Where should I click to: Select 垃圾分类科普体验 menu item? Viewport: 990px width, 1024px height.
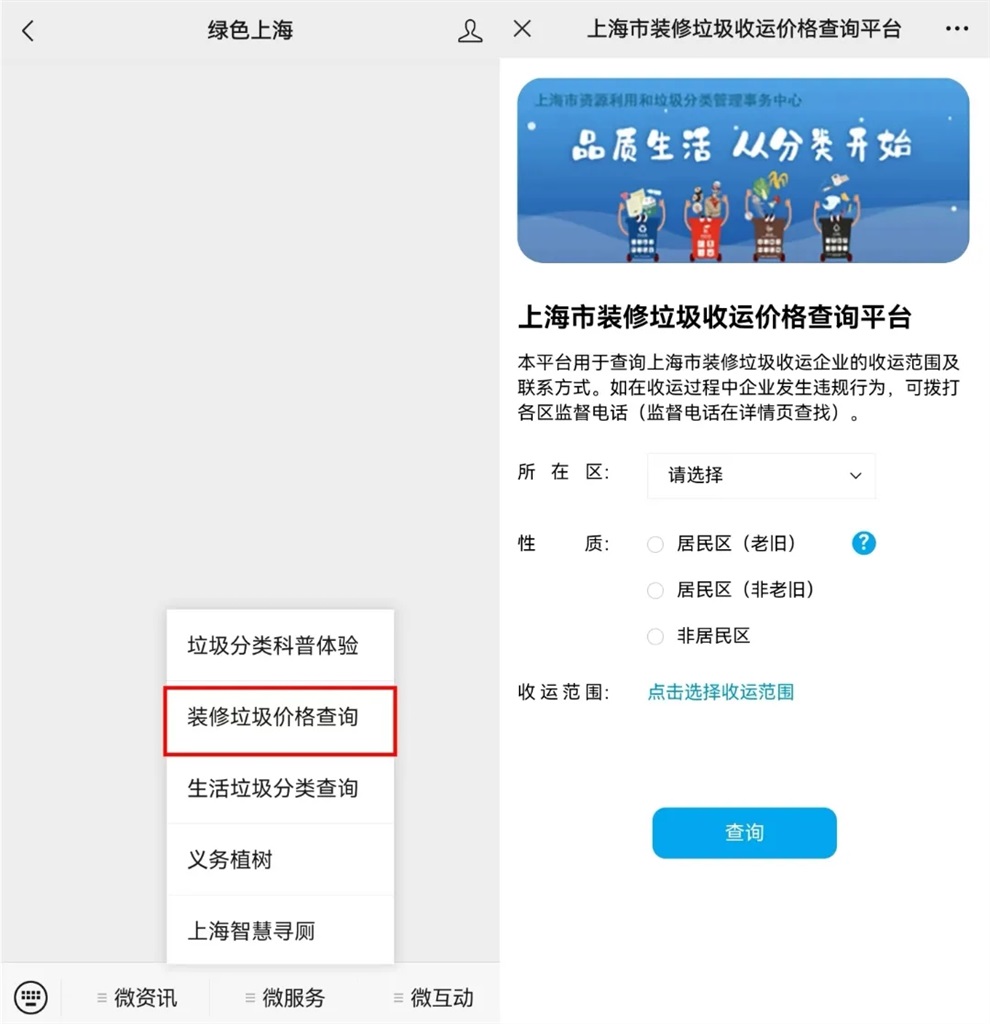[273, 646]
